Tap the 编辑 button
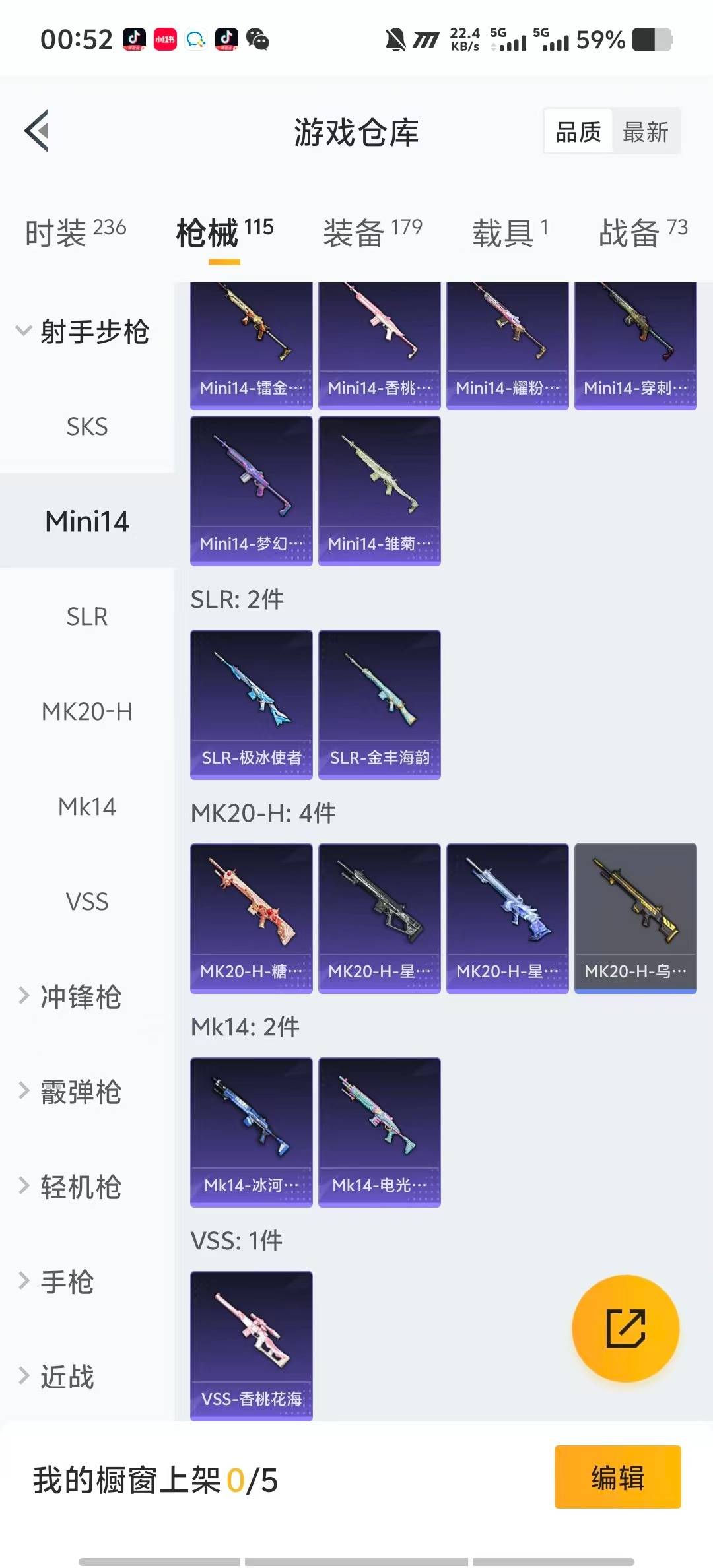 pos(617,1477)
